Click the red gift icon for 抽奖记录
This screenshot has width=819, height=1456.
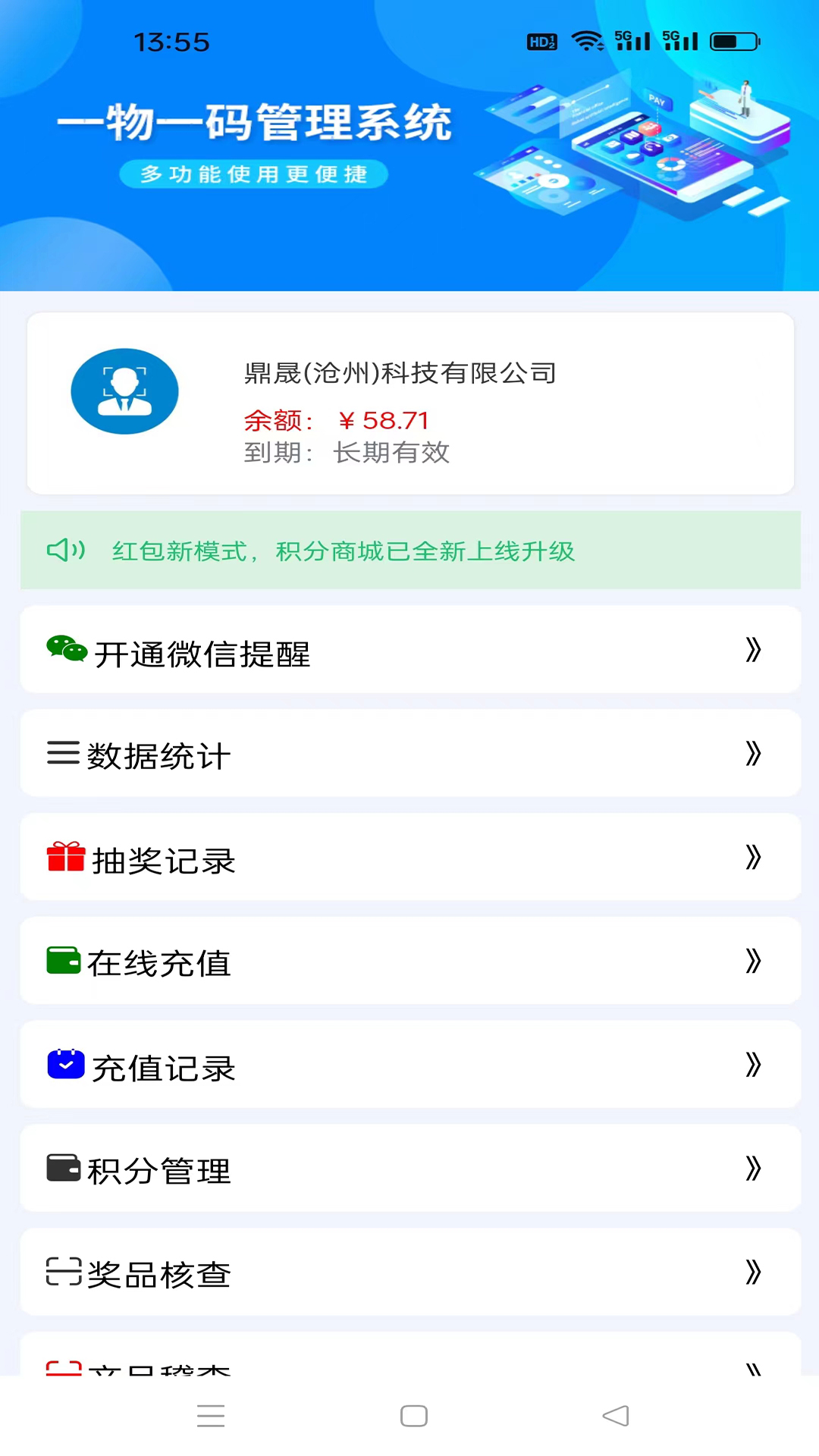[65, 858]
